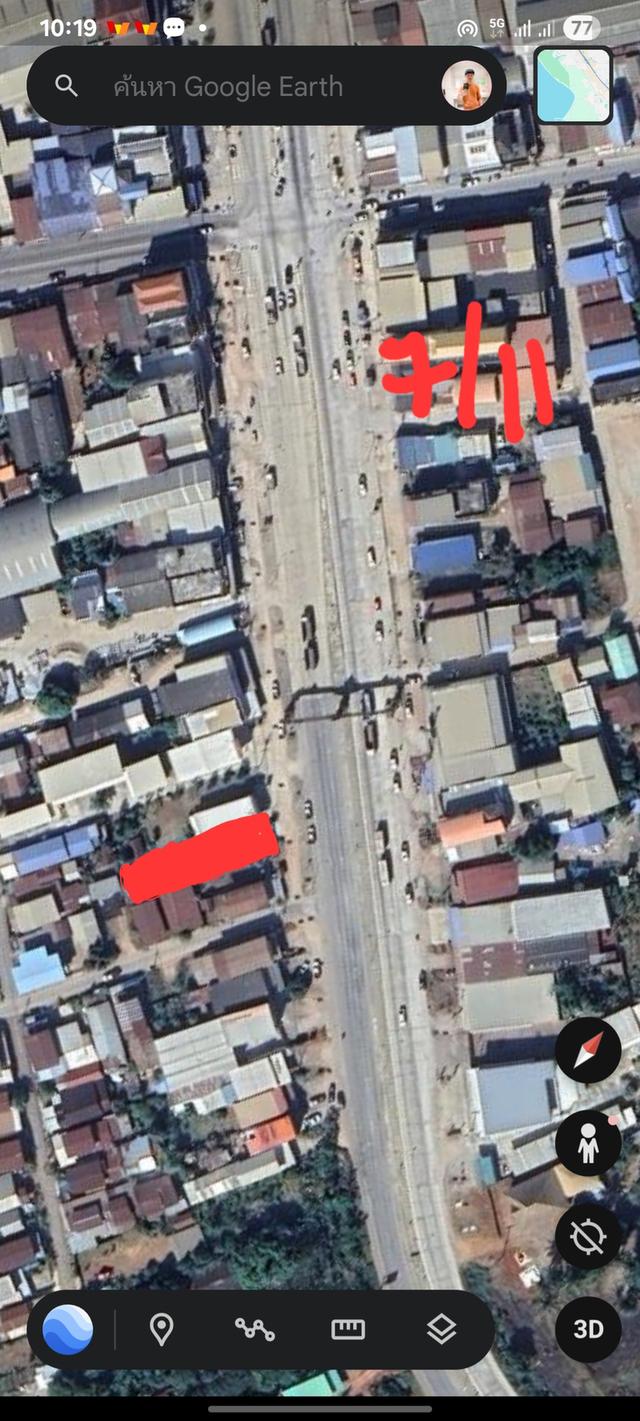Open the map layers menu
The image size is (640, 1421).
(441, 1329)
